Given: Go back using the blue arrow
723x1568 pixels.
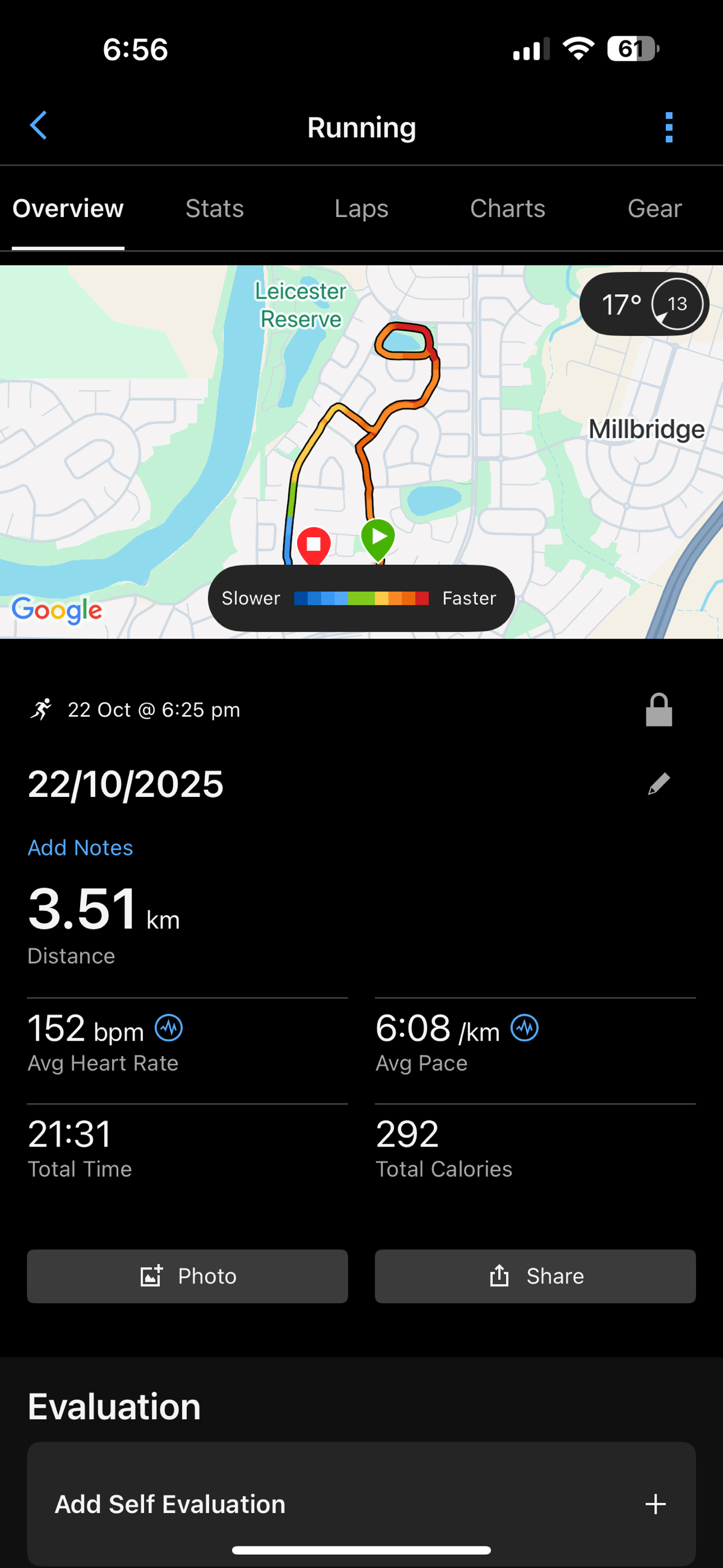Looking at the screenshot, I should (x=39, y=125).
